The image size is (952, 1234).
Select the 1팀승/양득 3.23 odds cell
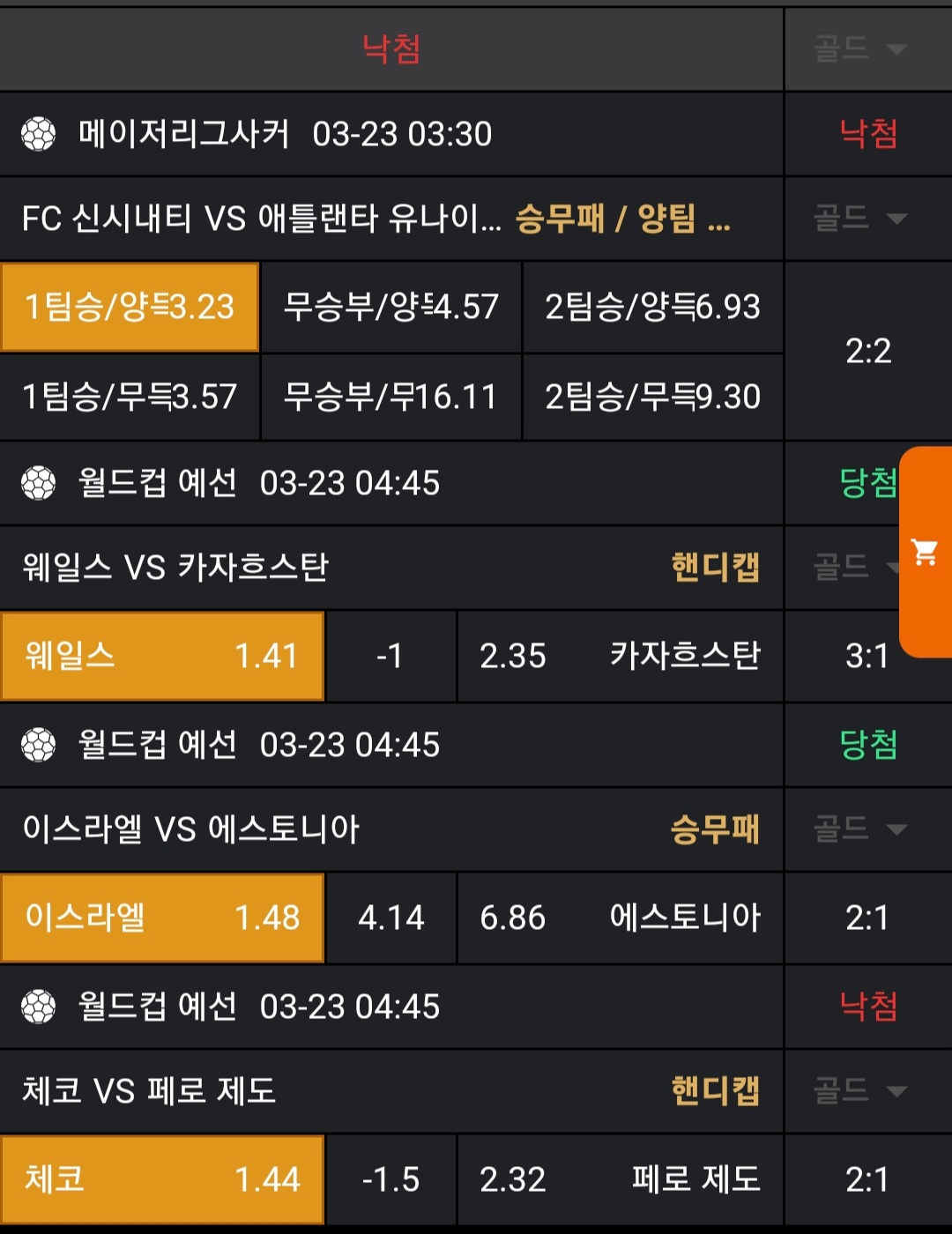click(130, 307)
